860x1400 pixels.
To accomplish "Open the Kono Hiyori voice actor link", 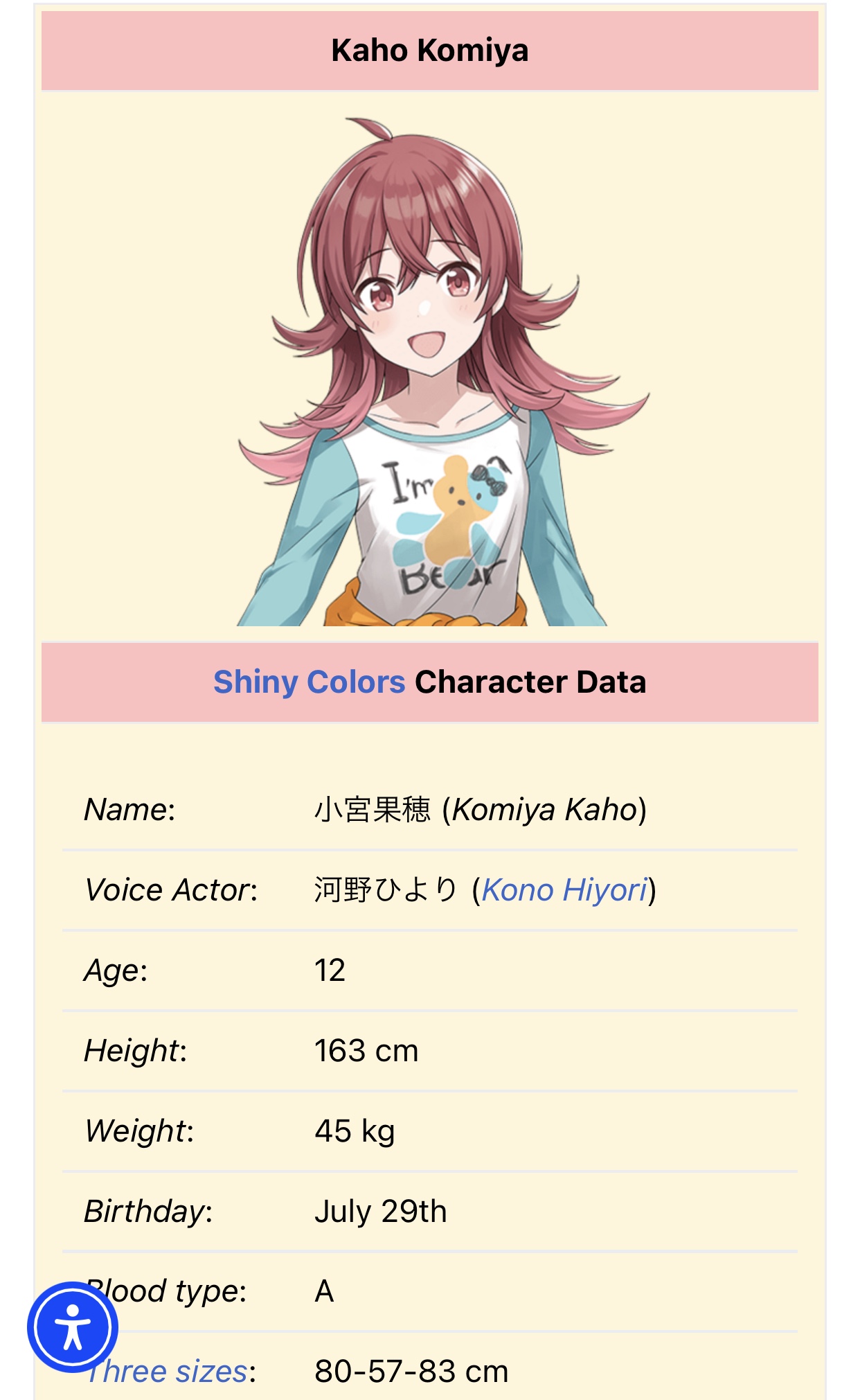I will [564, 890].
